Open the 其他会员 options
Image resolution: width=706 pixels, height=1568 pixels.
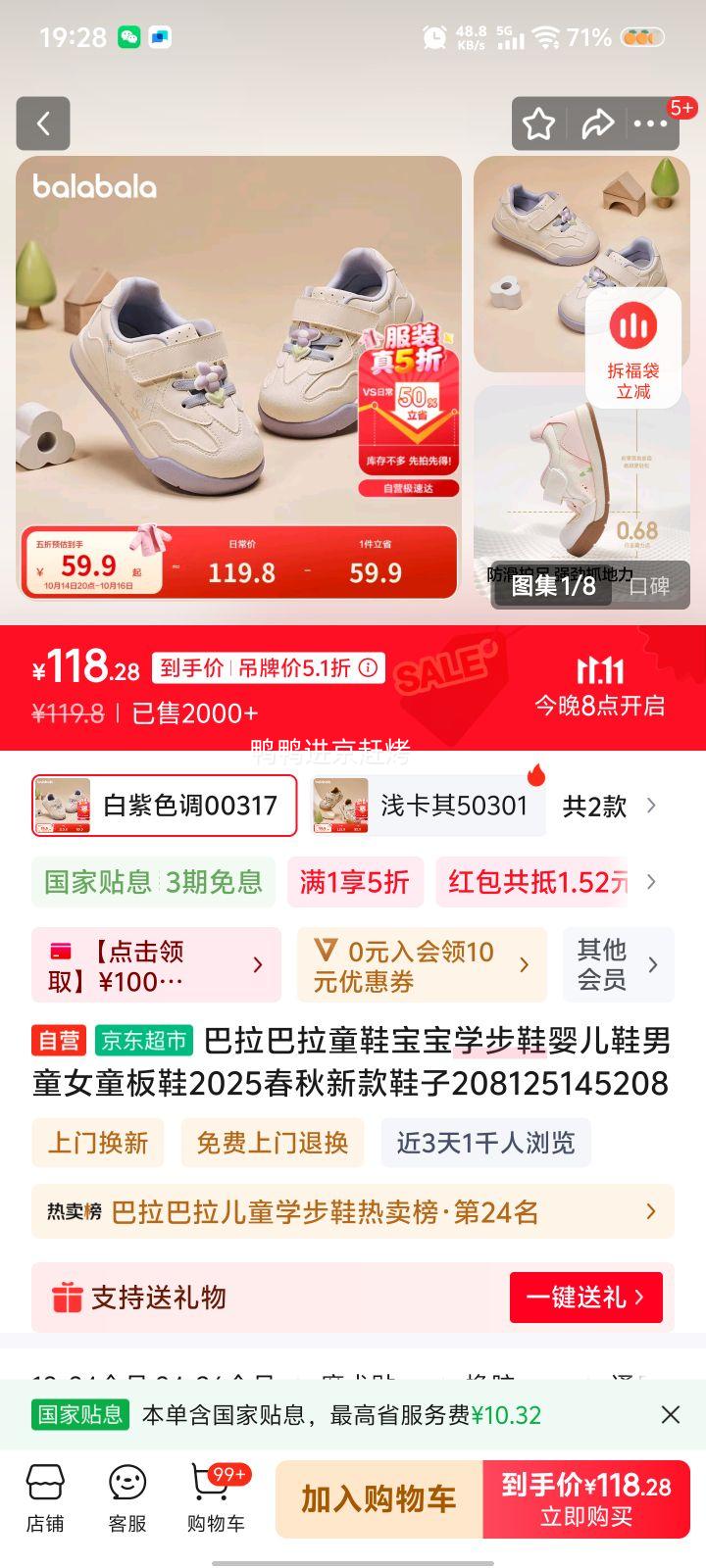click(x=618, y=965)
